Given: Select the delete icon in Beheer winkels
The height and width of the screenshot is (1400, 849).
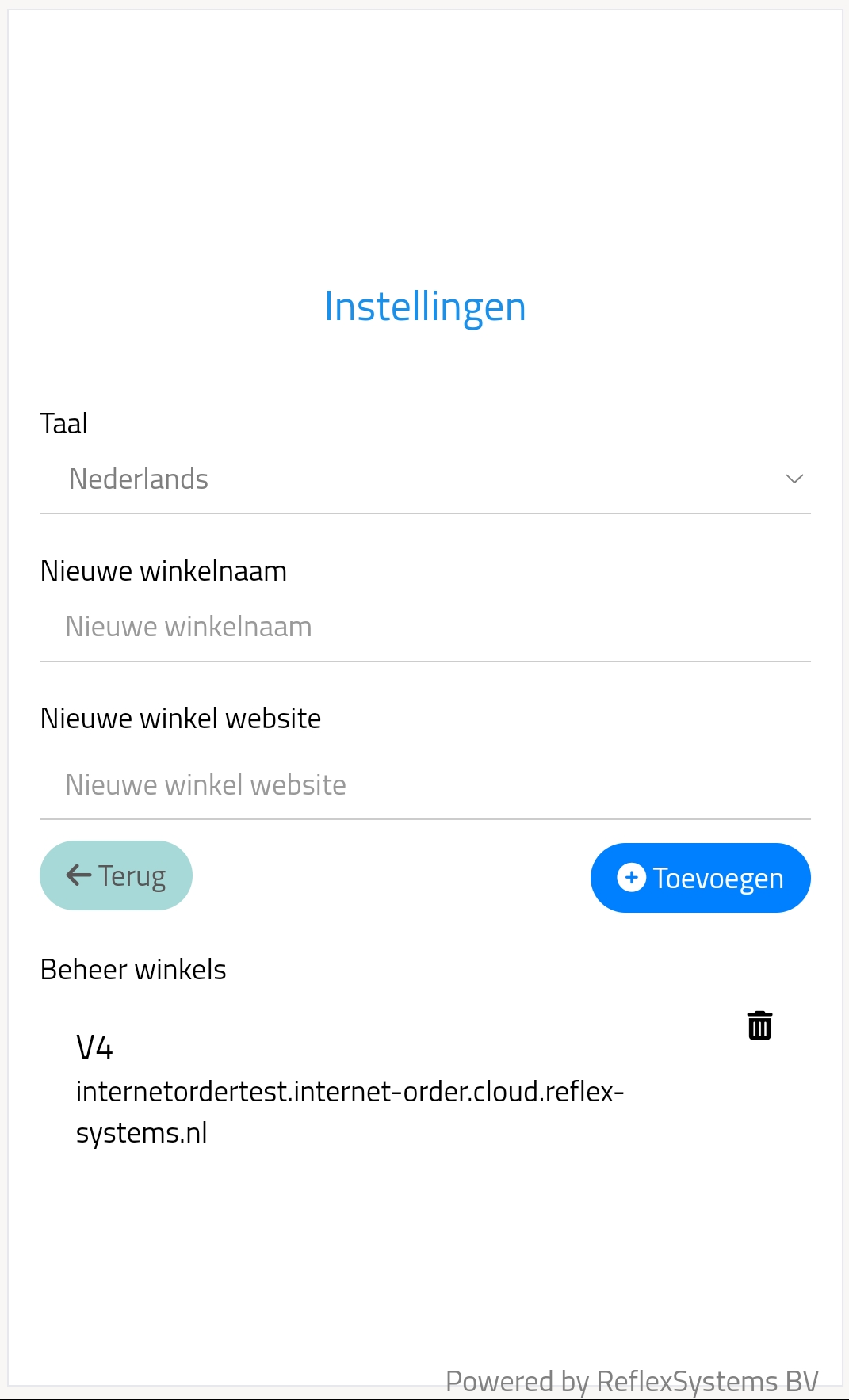Looking at the screenshot, I should (759, 1024).
